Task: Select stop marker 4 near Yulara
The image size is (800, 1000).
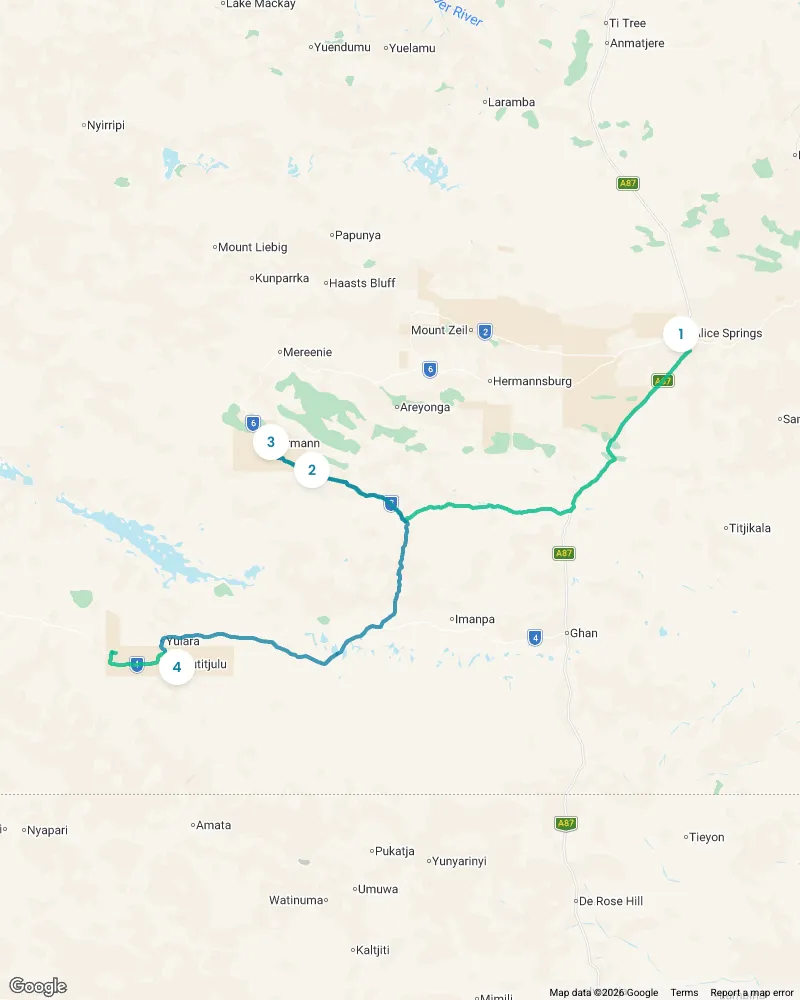Action: [177, 666]
